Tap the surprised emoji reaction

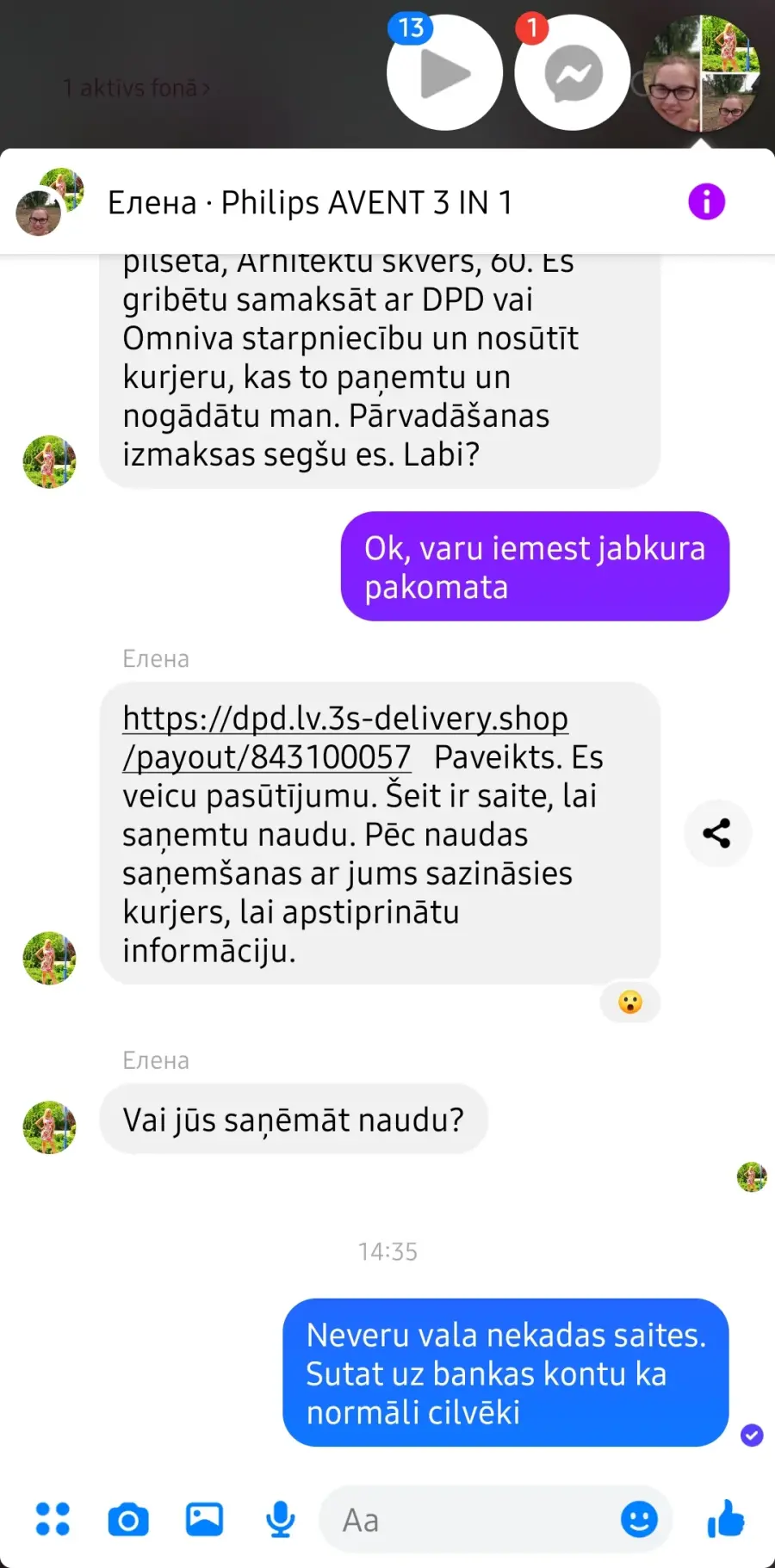630,1003
